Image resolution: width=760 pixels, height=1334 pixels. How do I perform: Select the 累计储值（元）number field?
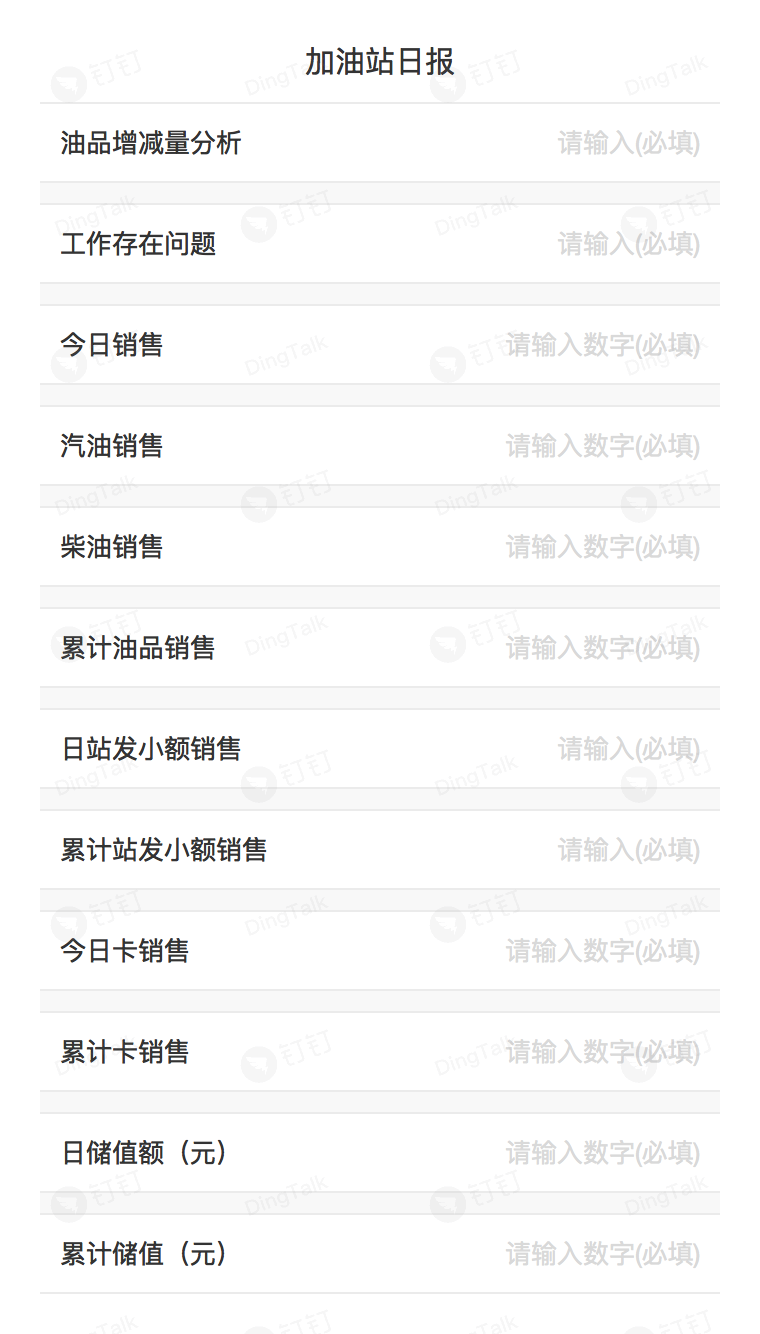point(380,1254)
